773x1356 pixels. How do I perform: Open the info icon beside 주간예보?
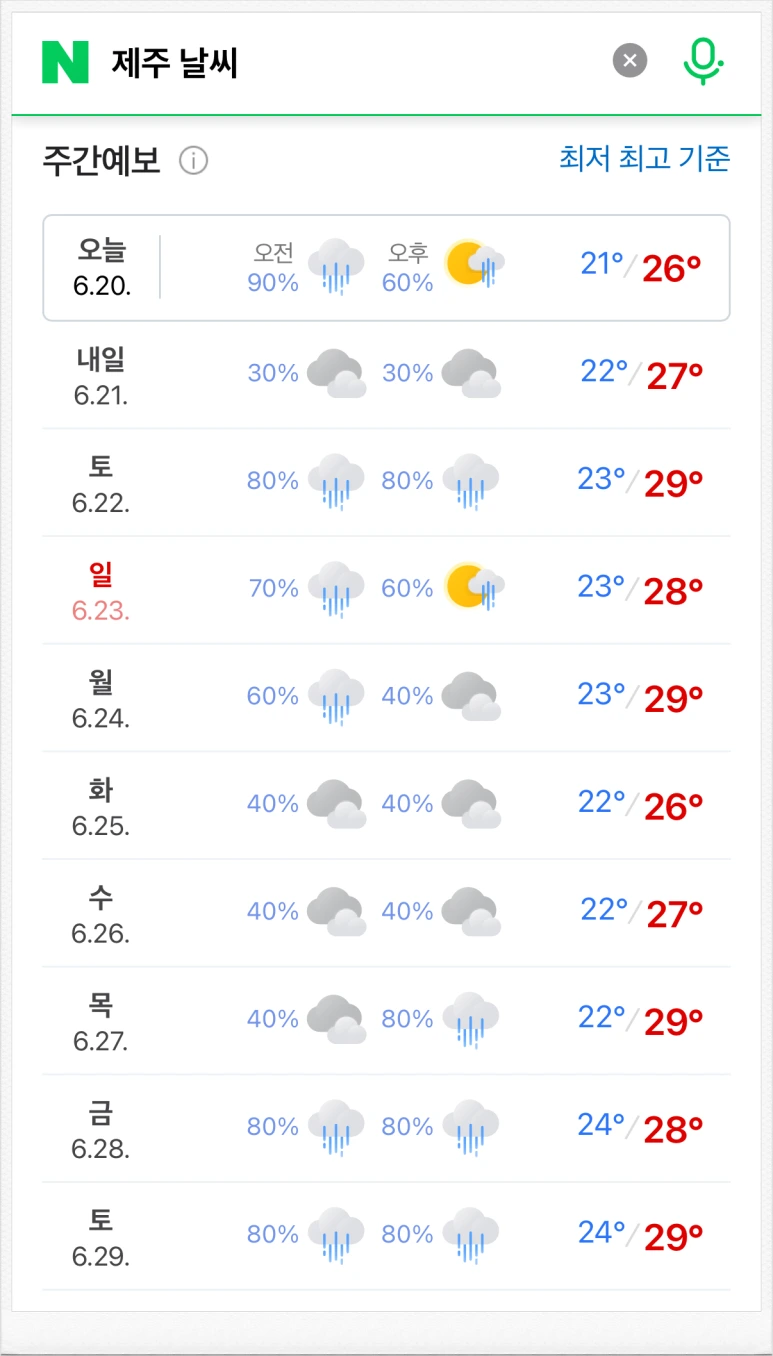(x=193, y=160)
